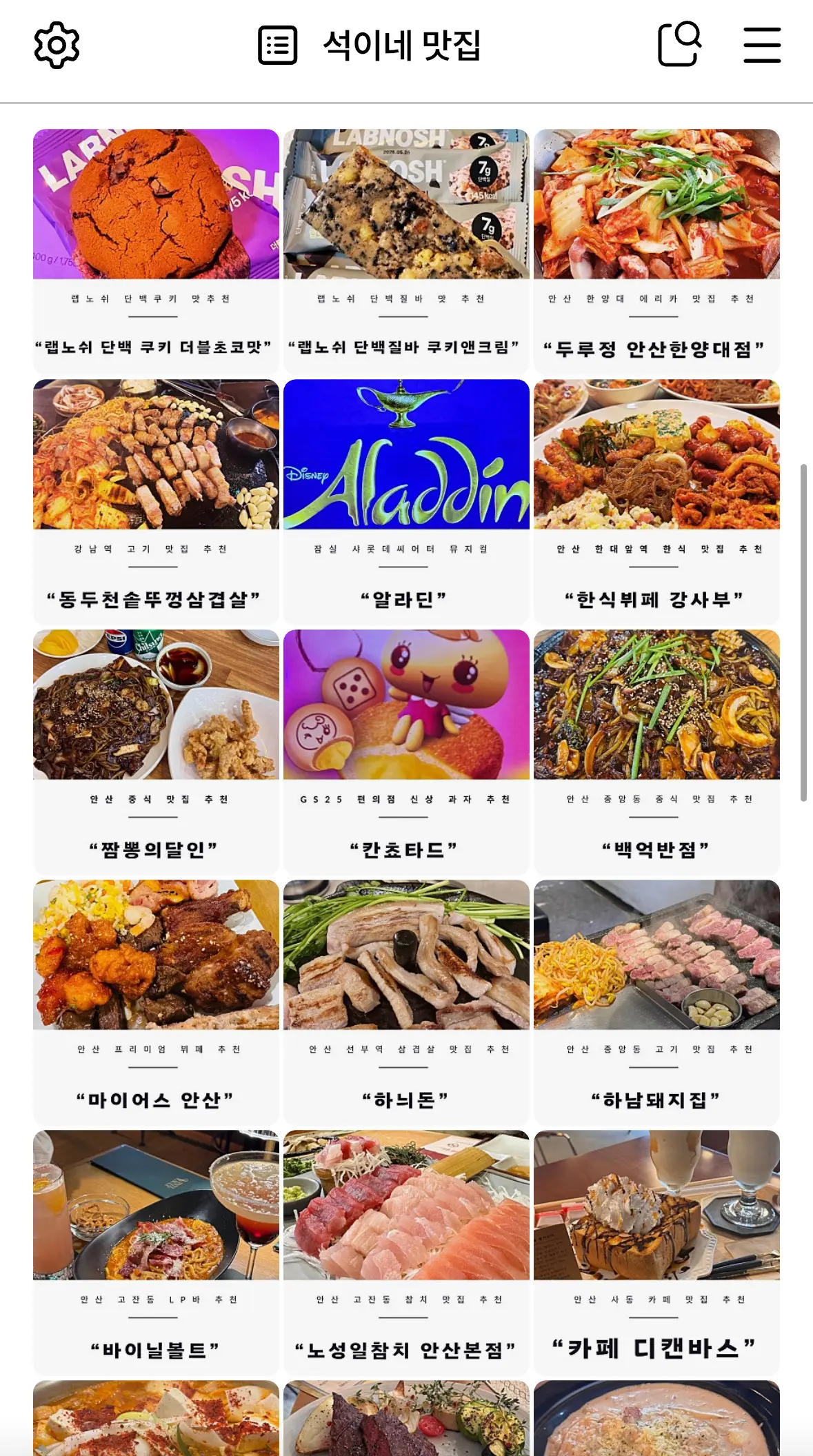Select the post list view icon
This screenshot has height=1456, width=813.
coord(277,44)
